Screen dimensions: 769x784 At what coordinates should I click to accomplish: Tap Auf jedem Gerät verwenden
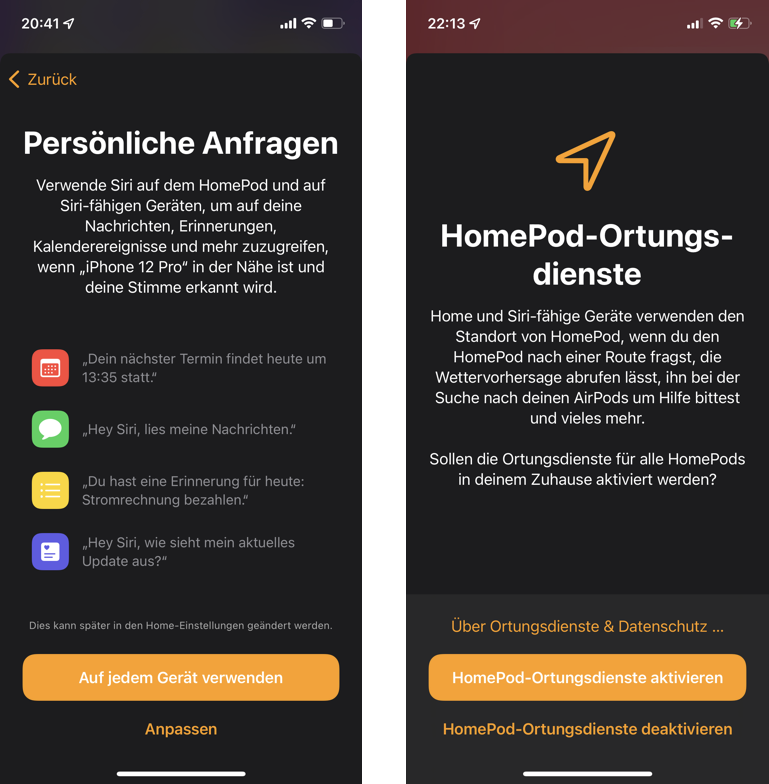(181, 677)
